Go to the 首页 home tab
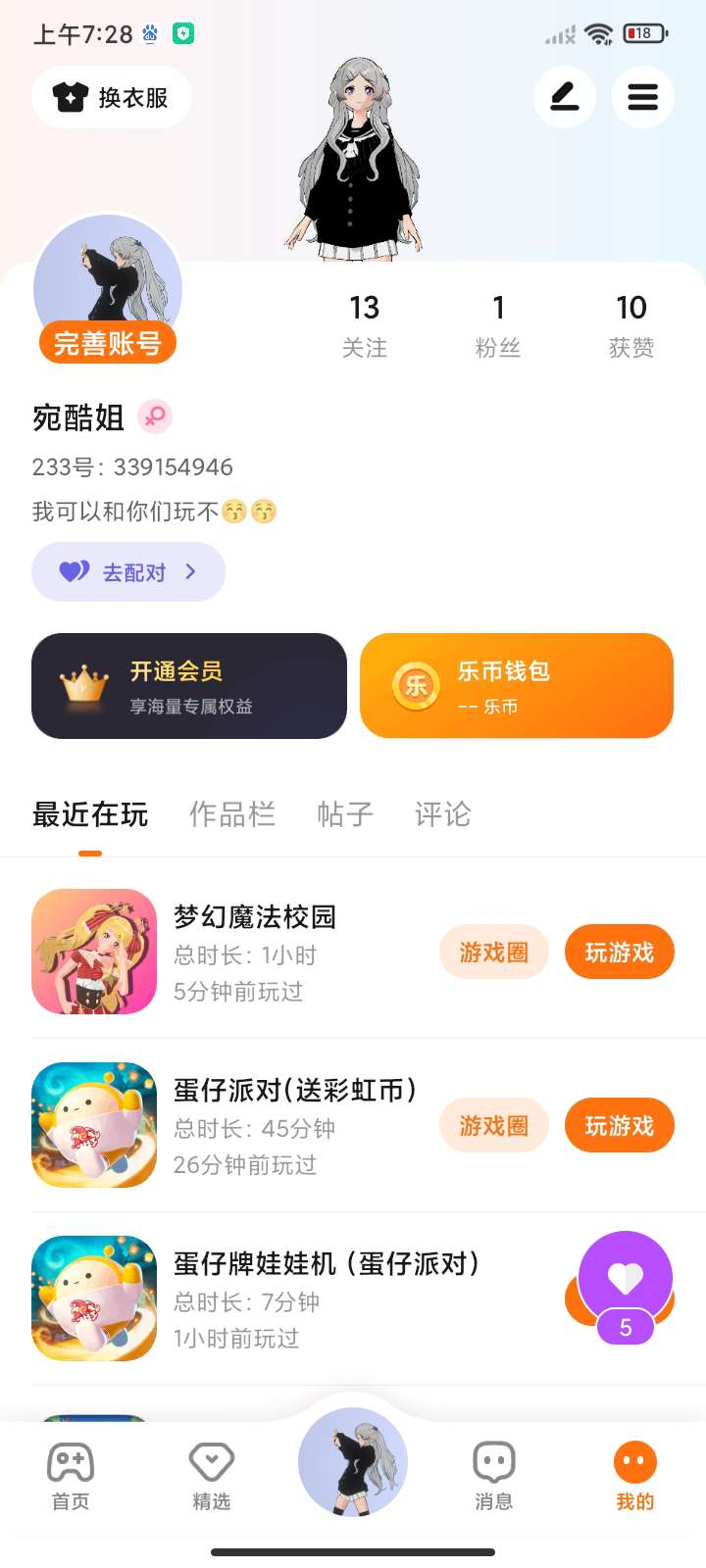Screen dimensions: 706x1568 (x=71, y=1476)
